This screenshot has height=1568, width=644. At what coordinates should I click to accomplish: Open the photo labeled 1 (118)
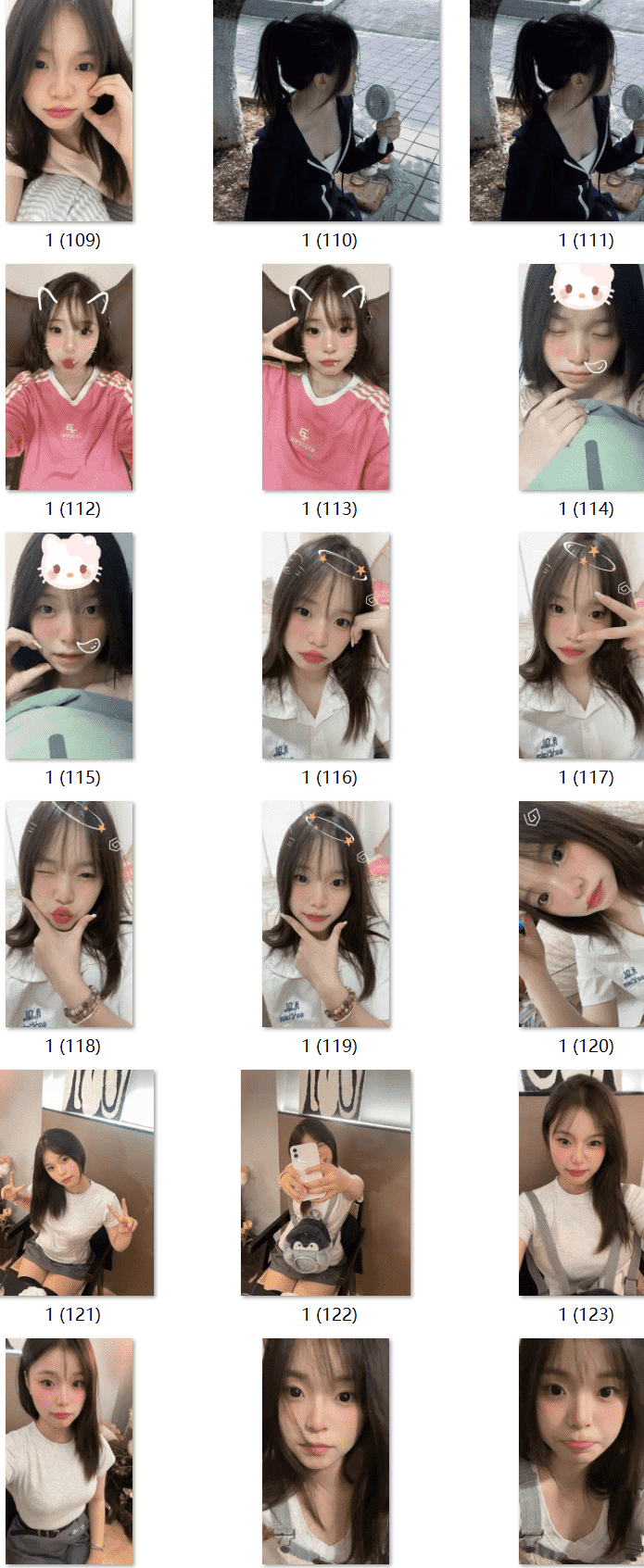tap(69, 914)
